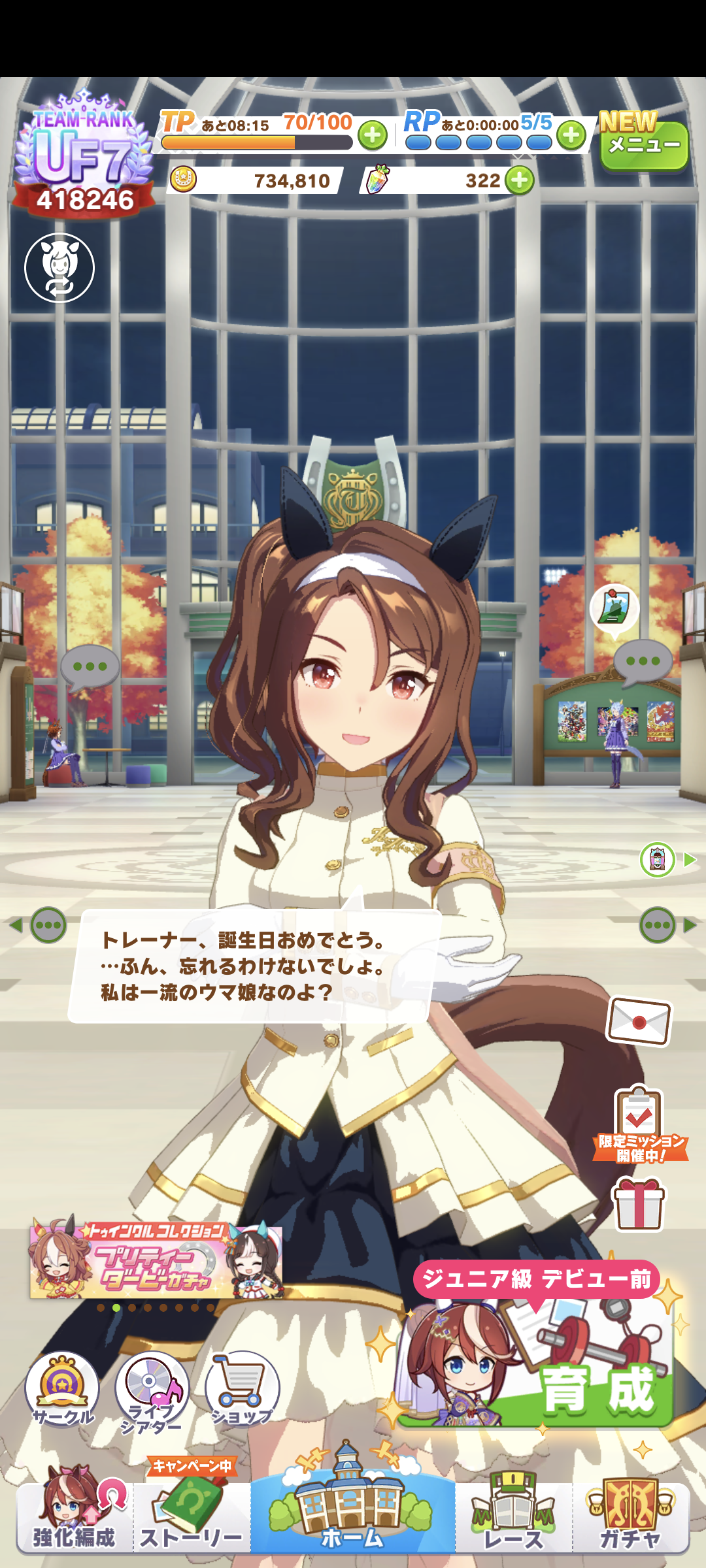This screenshot has width=706, height=1568.
Task: Buy more jewels with the plus button
Action: 520,180
